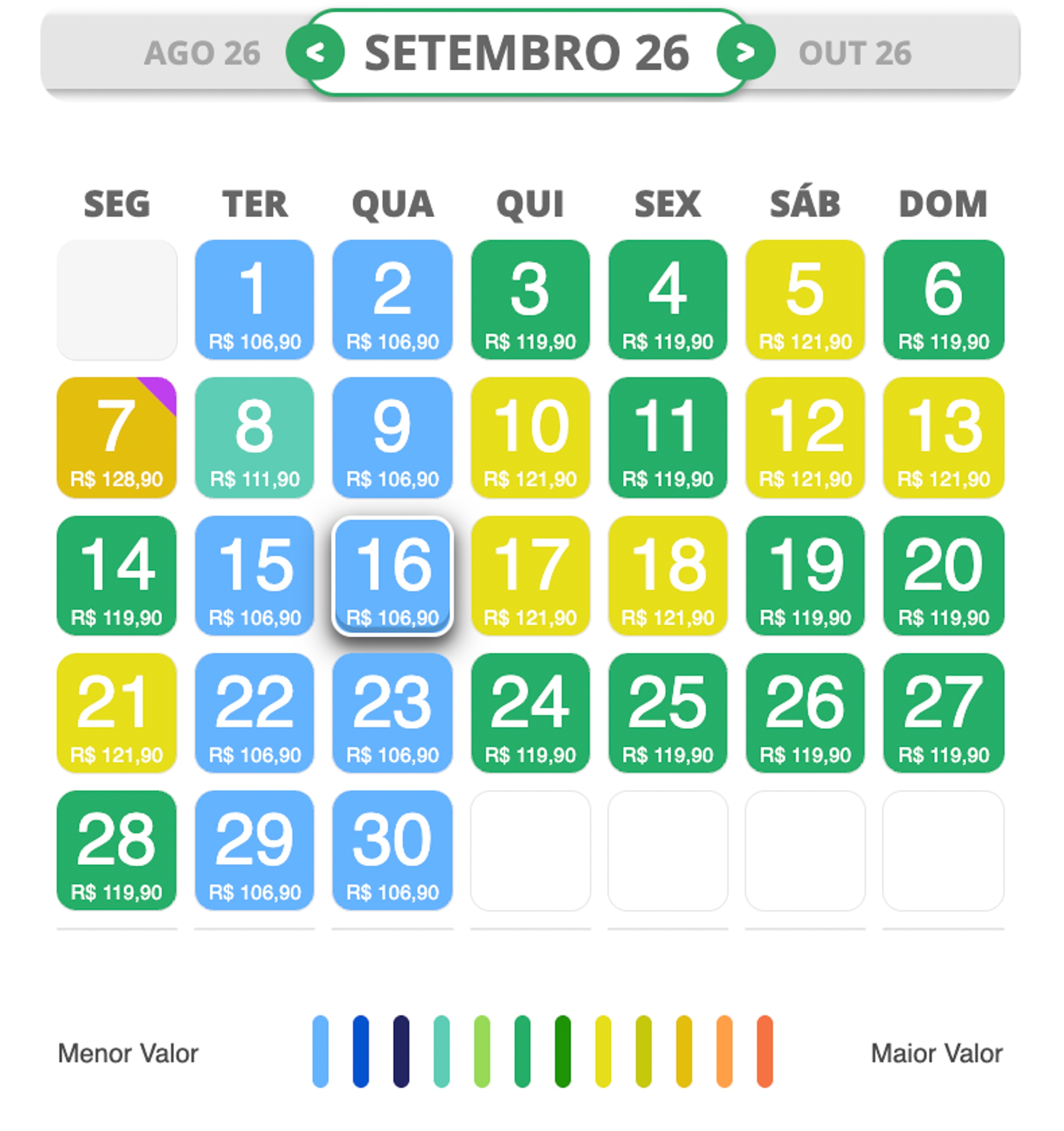This screenshot has height=1131, width=1064.
Task: Select September 1 priced R$ 106,90
Action: click(255, 300)
